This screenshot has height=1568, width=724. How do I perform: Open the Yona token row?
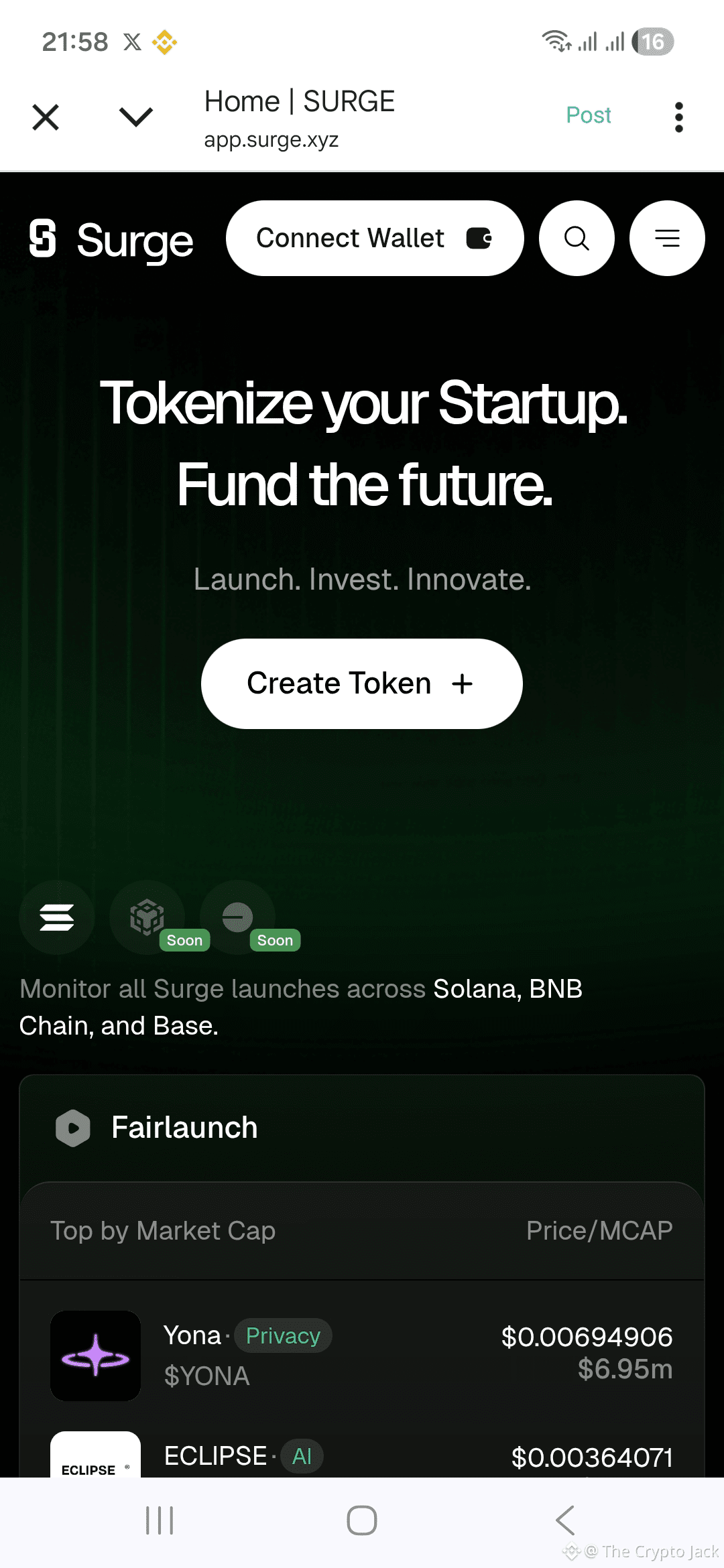[x=361, y=1355]
